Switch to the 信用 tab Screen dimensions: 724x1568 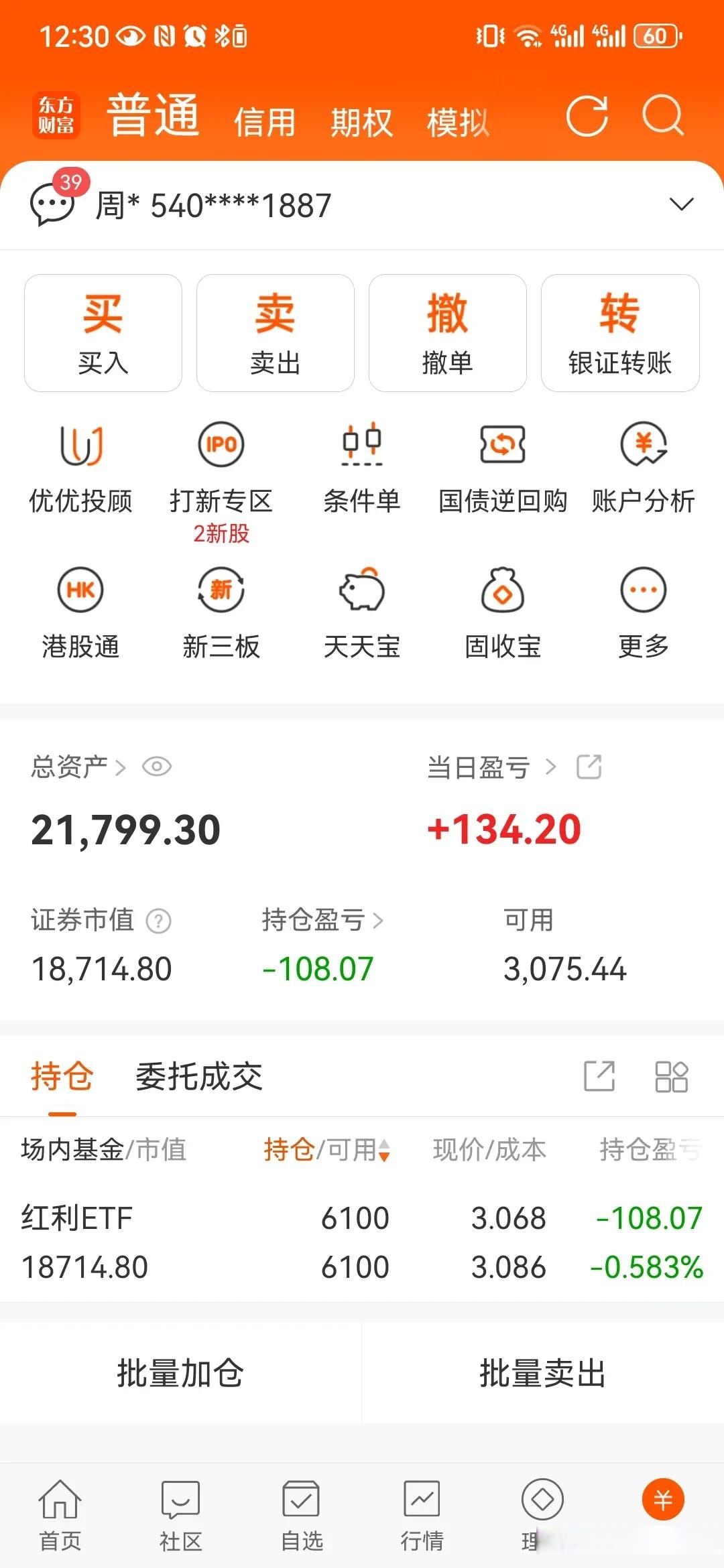click(265, 121)
